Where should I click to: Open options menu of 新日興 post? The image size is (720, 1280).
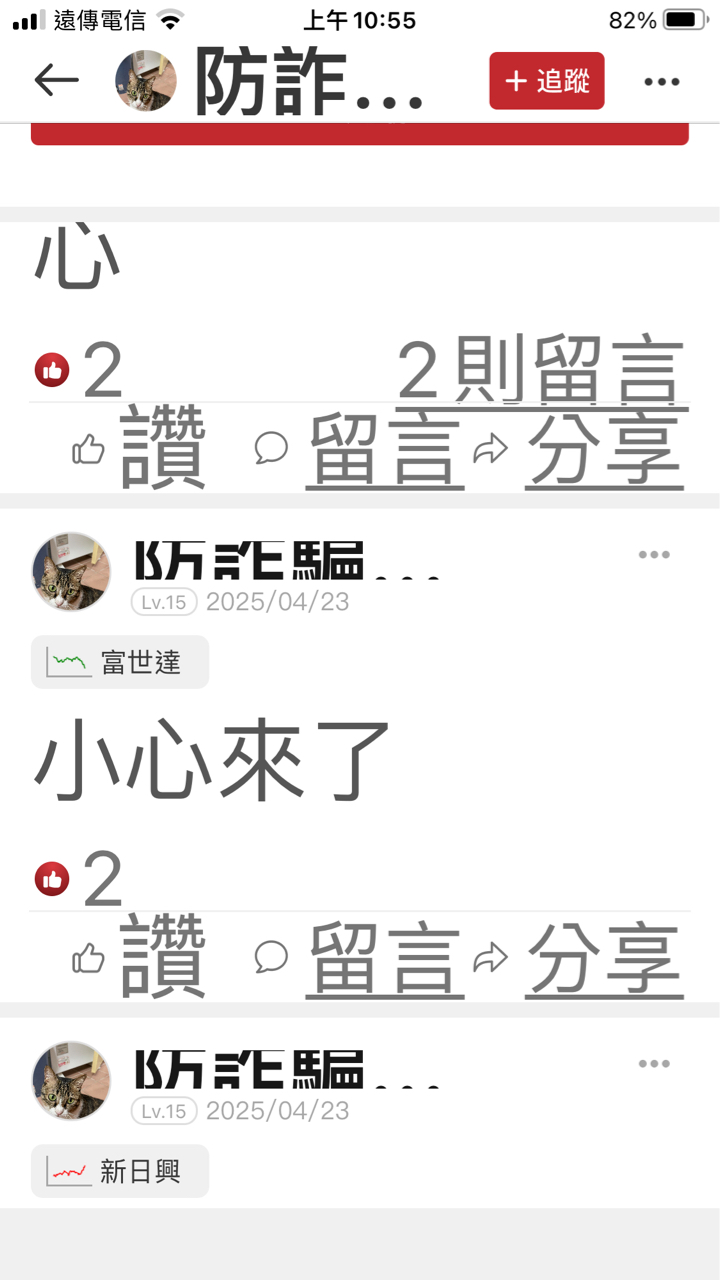(654, 1064)
